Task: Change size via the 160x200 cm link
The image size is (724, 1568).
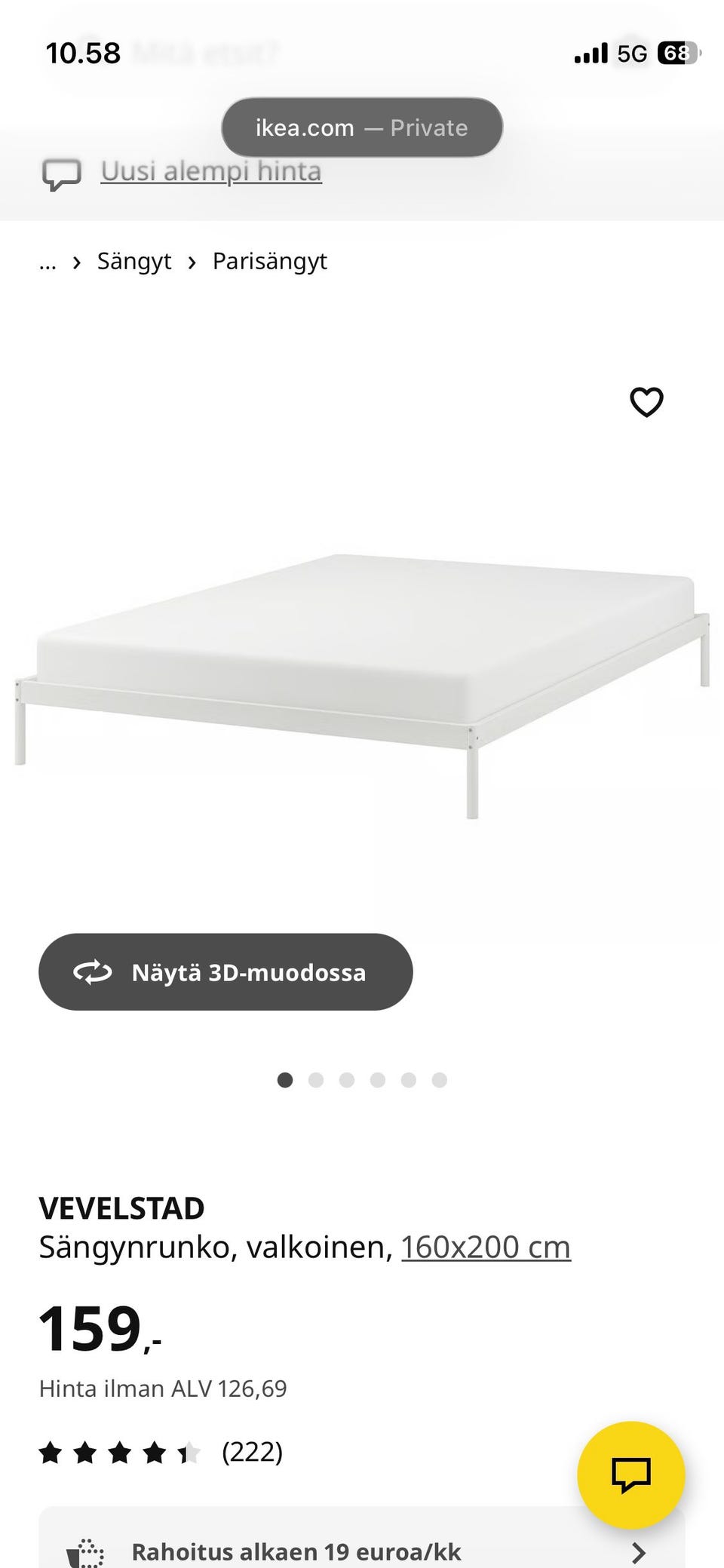Action: tap(485, 1247)
